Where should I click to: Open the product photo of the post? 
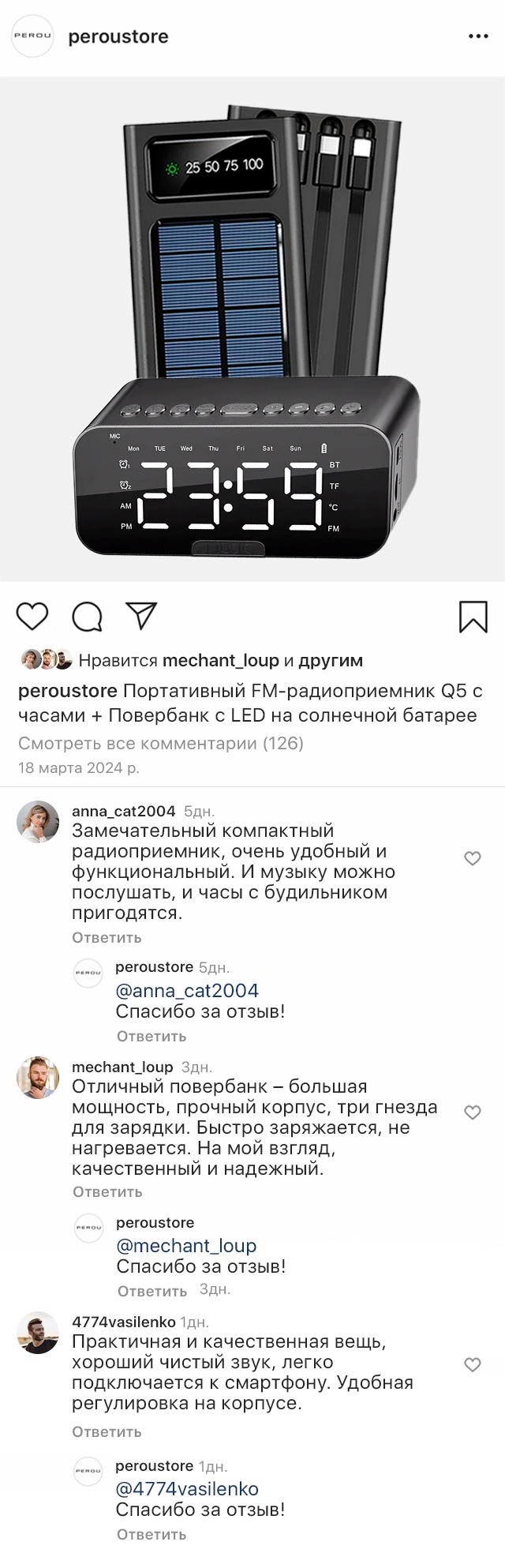(252, 329)
